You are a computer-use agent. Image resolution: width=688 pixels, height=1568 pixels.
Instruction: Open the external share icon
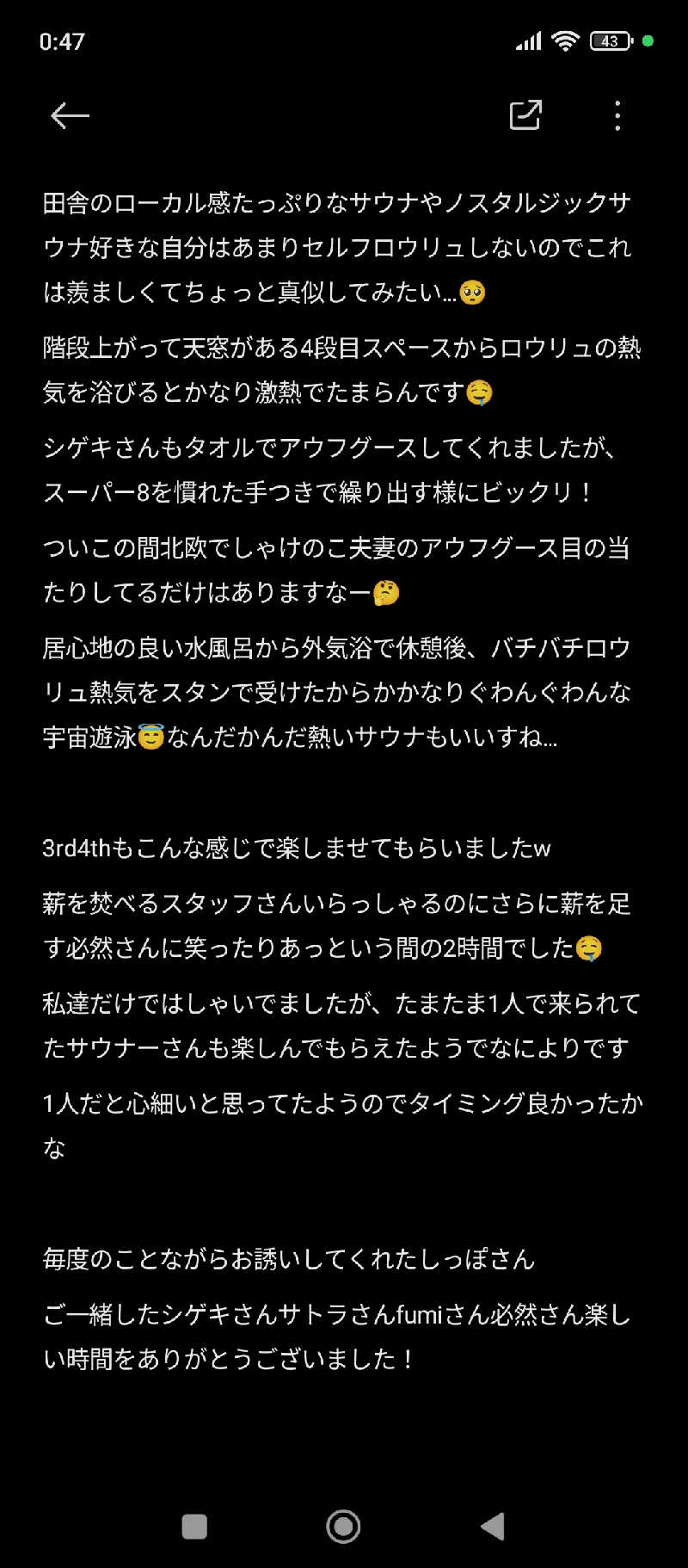[525, 114]
